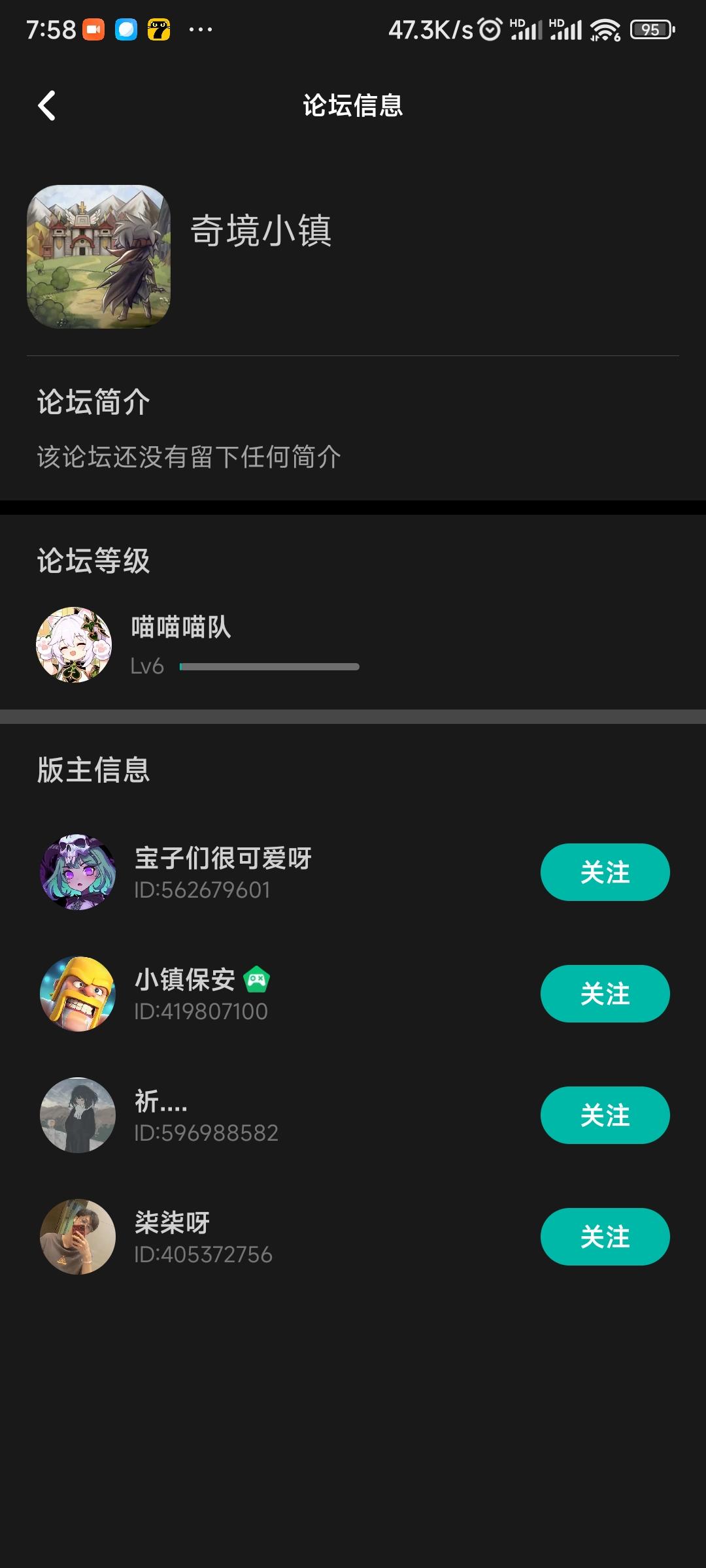Open 柒柒呀's profile

tap(78, 1237)
